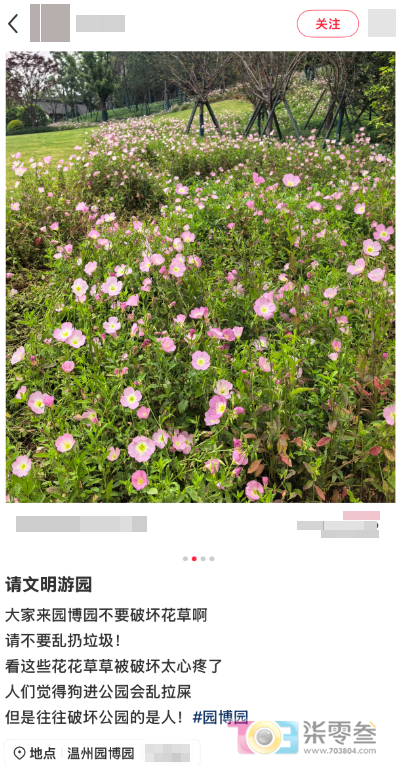Go back with the top-left arrow
398x766 pixels.
(13, 23)
